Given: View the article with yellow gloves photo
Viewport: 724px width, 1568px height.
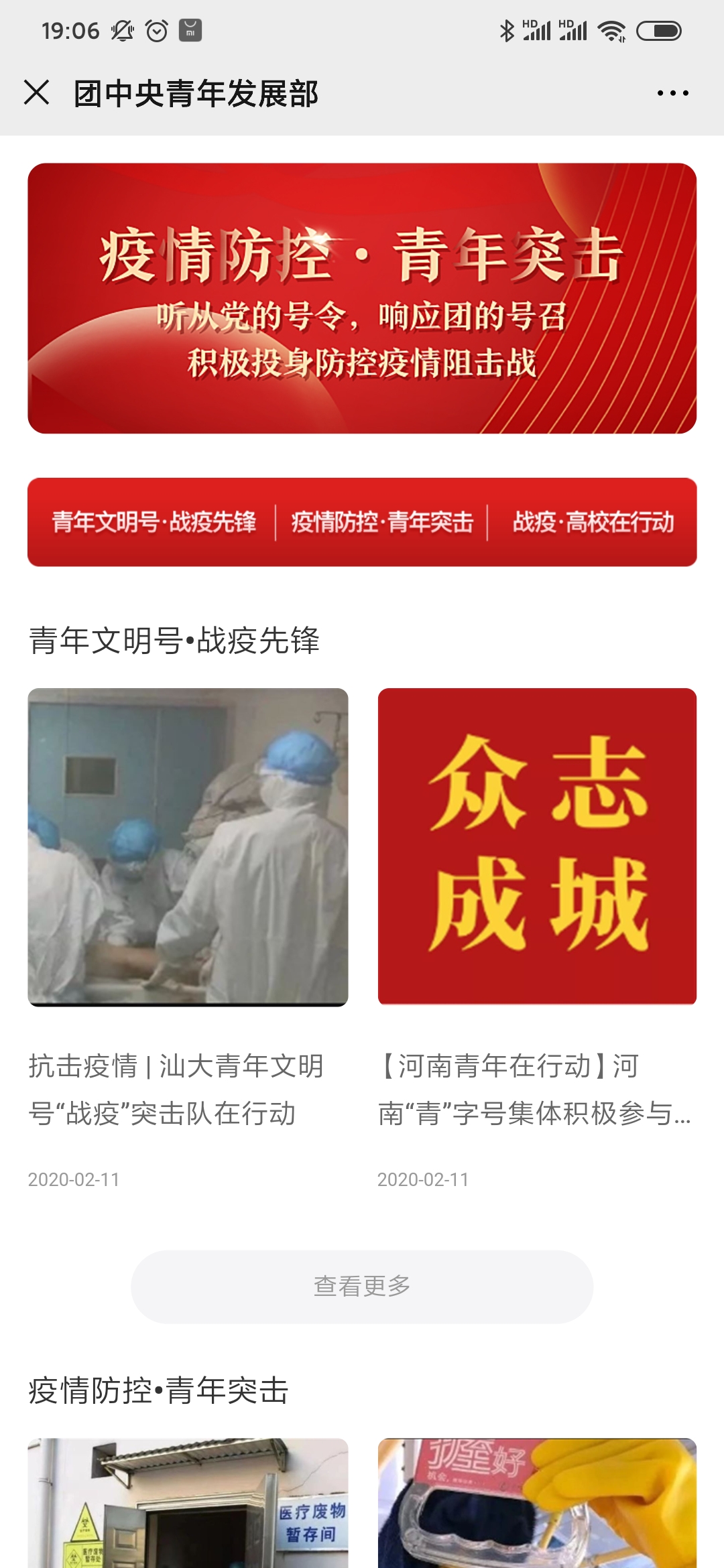Looking at the screenshot, I should 537,1504.
